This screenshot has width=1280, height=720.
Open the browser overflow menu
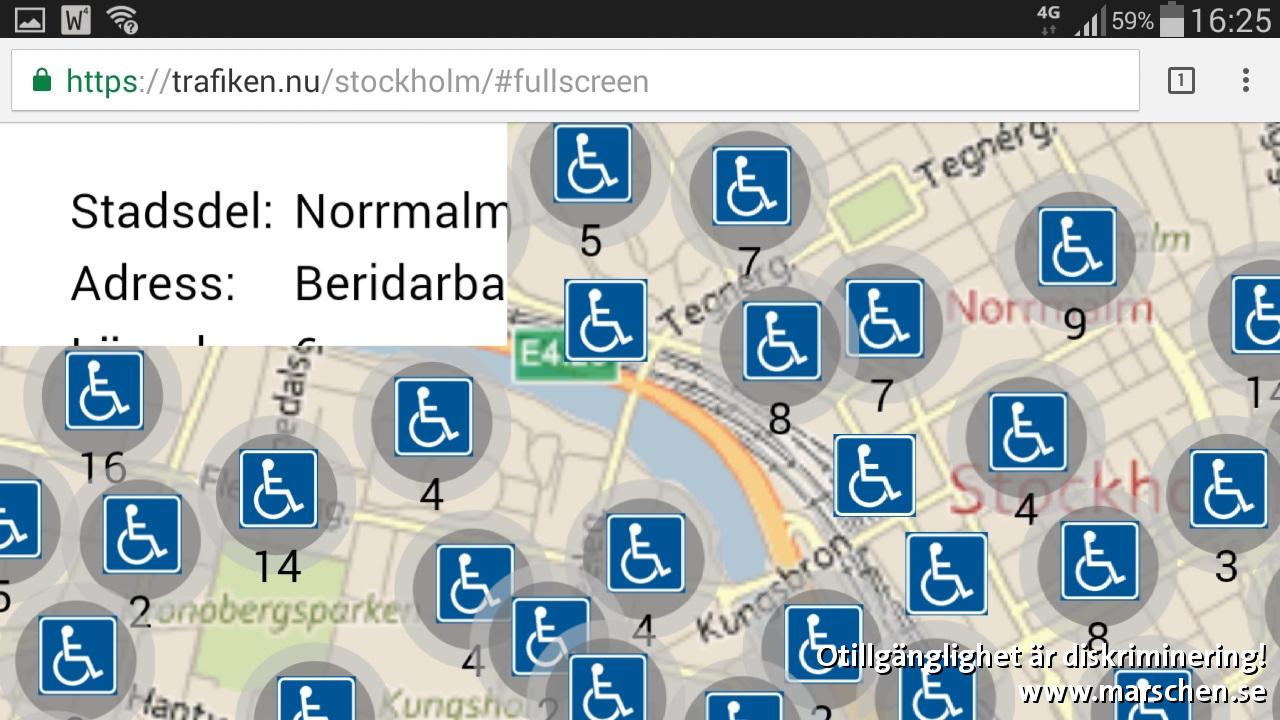click(1245, 81)
